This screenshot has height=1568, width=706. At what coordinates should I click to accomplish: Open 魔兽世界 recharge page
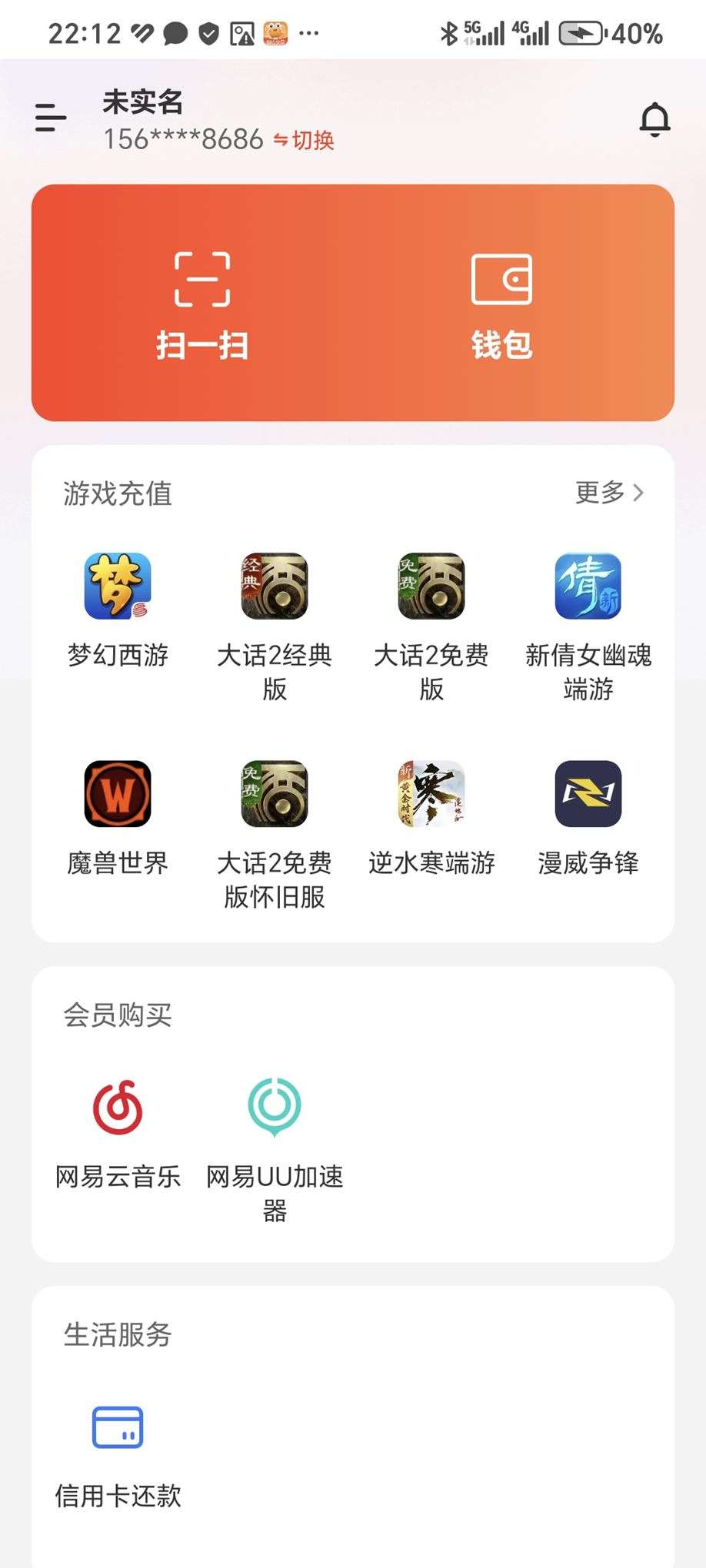(117, 794)
